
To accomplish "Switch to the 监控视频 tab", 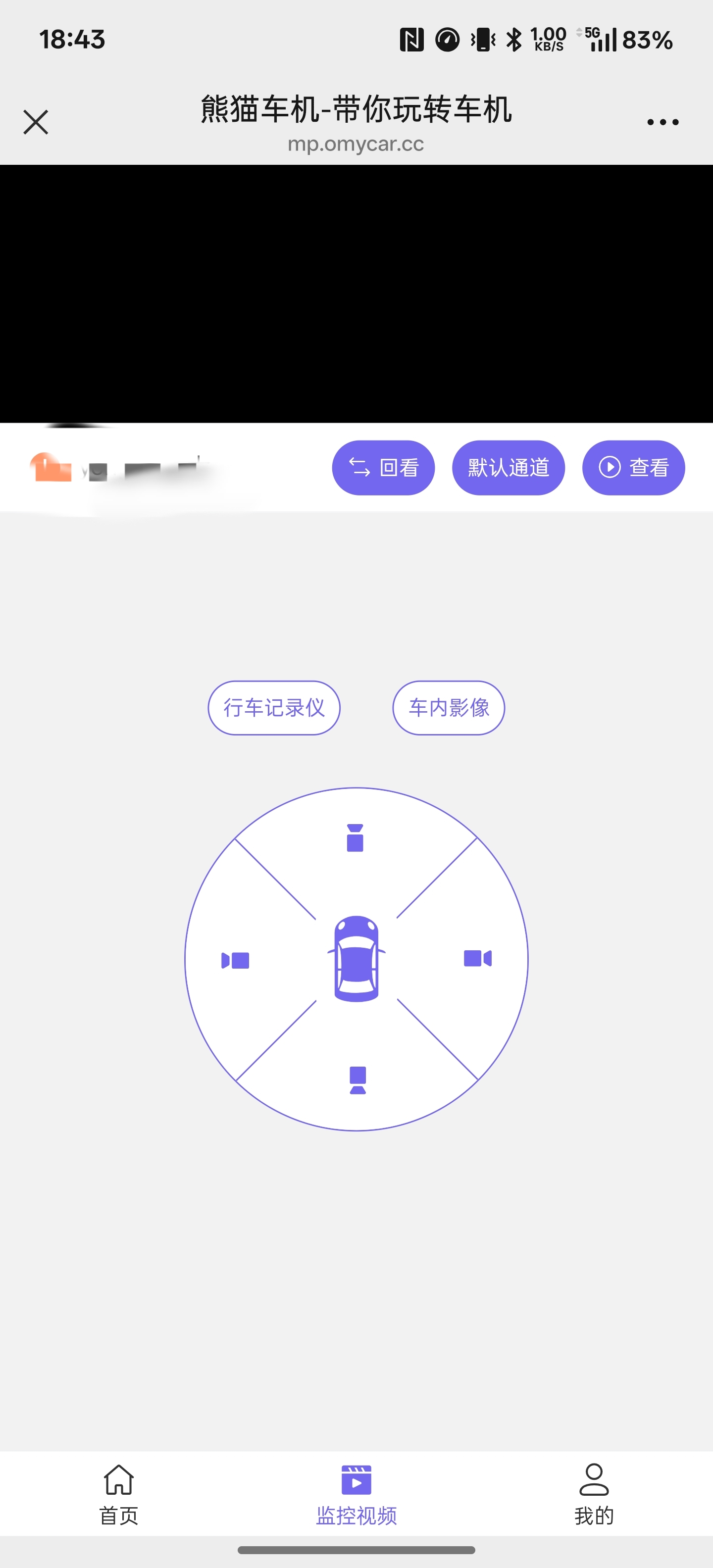I will coord(356,1494).
